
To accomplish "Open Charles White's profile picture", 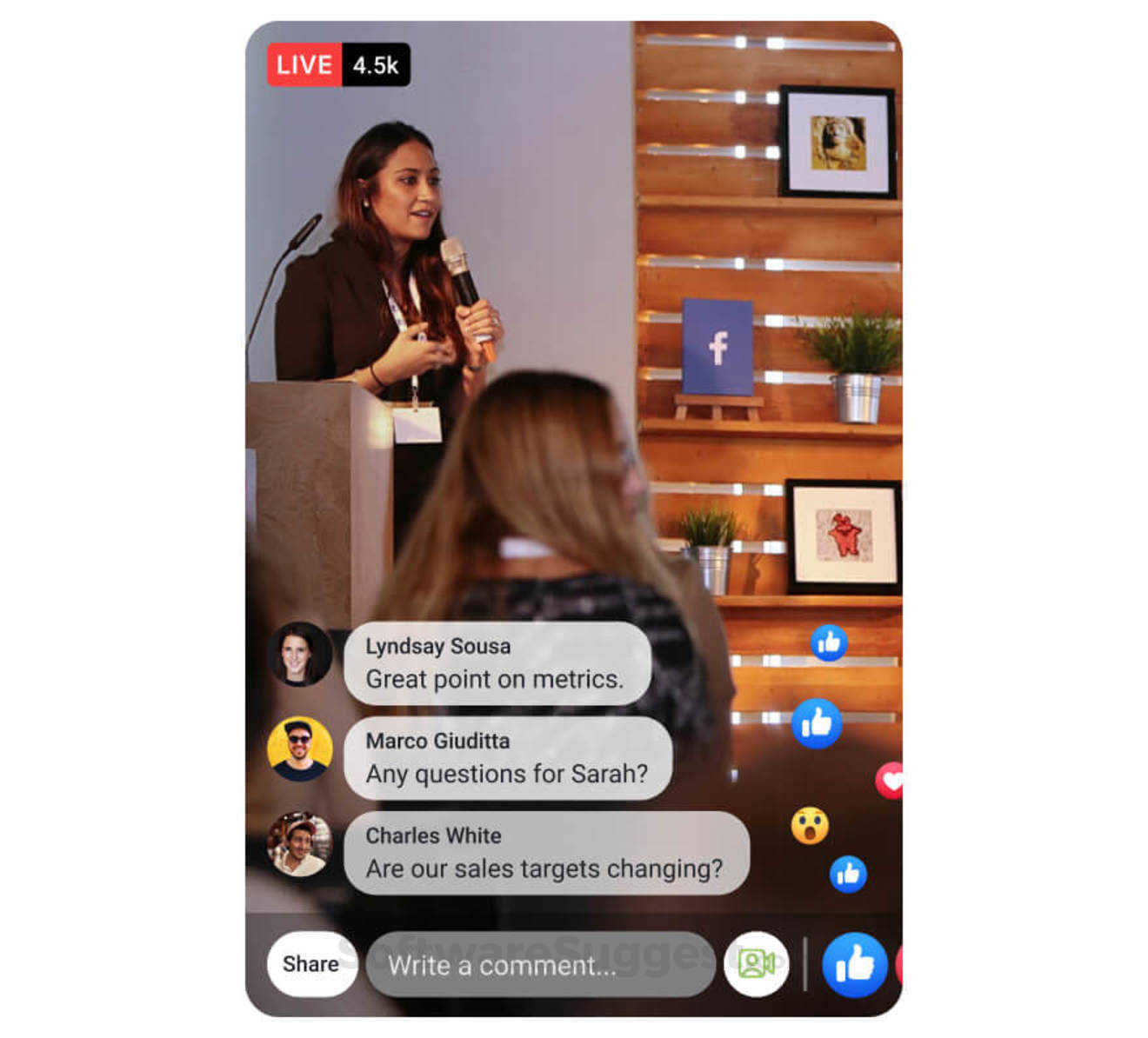I will 299,844.
